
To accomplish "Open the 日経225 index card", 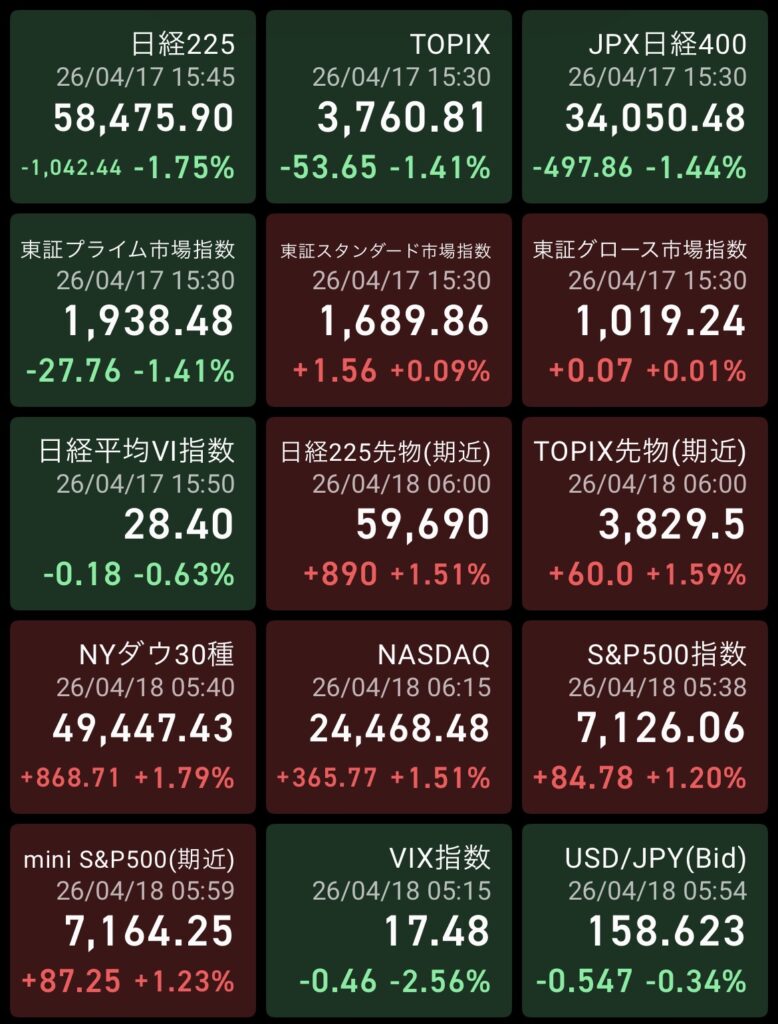I will click(x=133, y=107).
